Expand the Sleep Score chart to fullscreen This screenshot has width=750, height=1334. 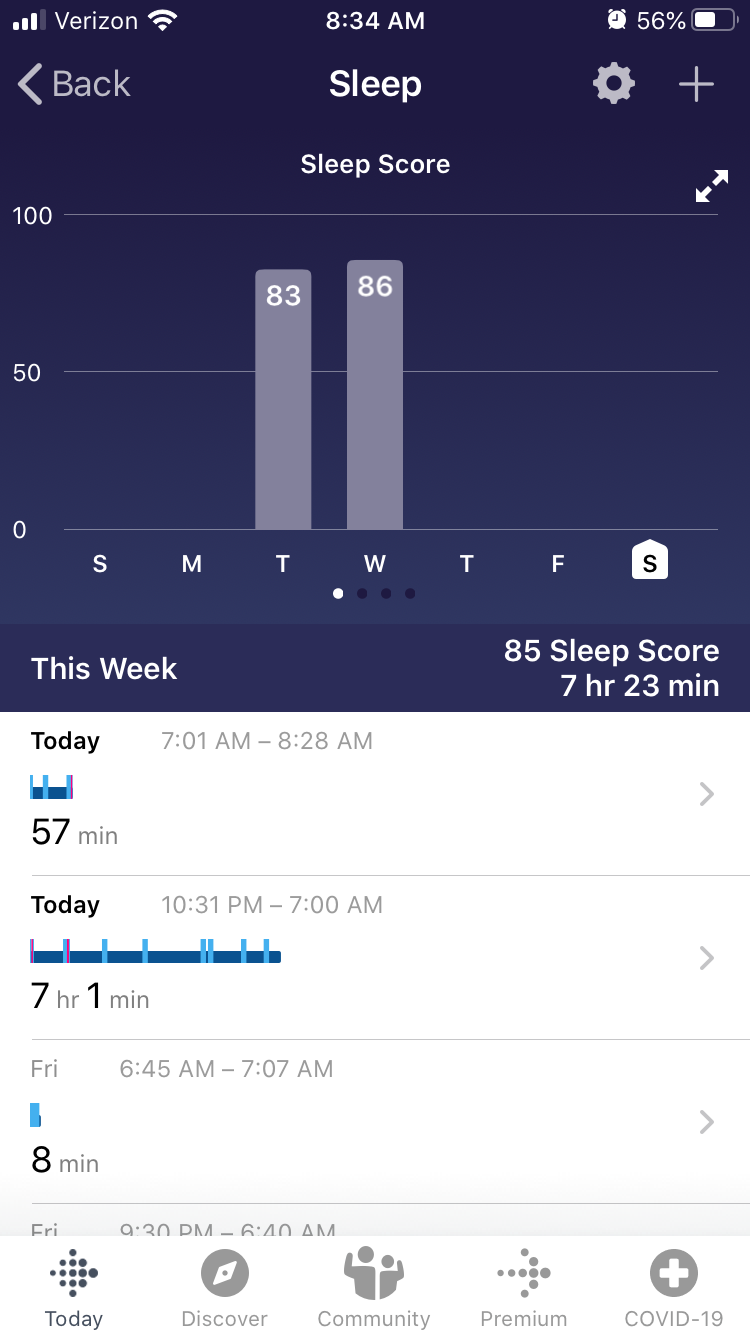point(712,187)
